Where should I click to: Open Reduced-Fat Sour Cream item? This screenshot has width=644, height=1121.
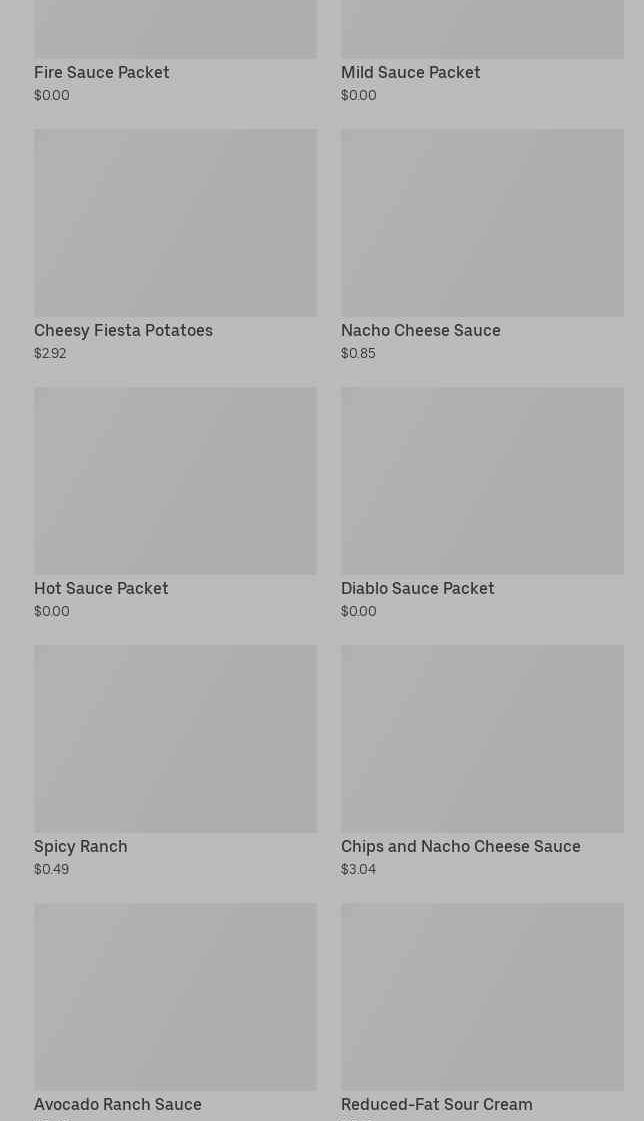(482, 1010)
